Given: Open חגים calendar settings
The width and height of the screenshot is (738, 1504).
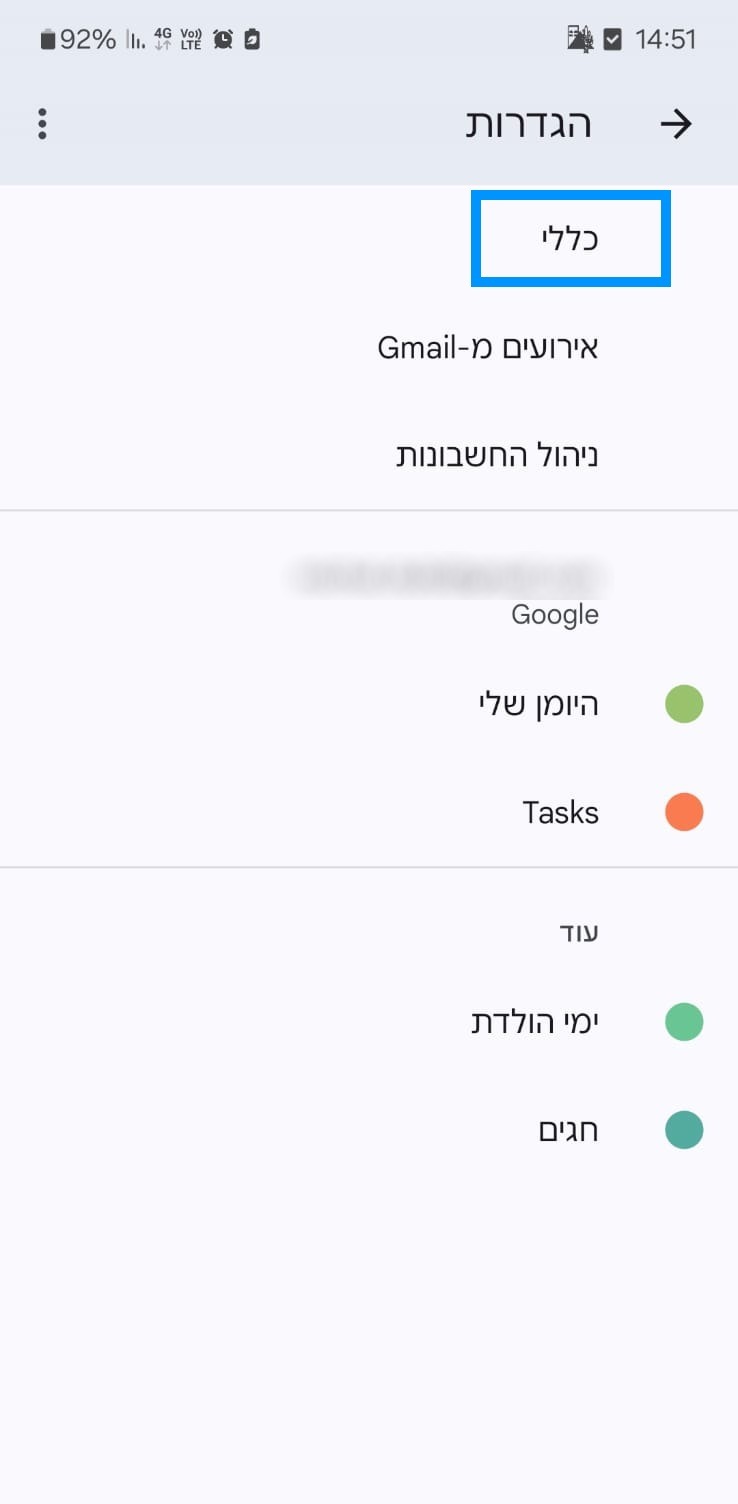Looking at the screenshot, I should coord(369,1131).
